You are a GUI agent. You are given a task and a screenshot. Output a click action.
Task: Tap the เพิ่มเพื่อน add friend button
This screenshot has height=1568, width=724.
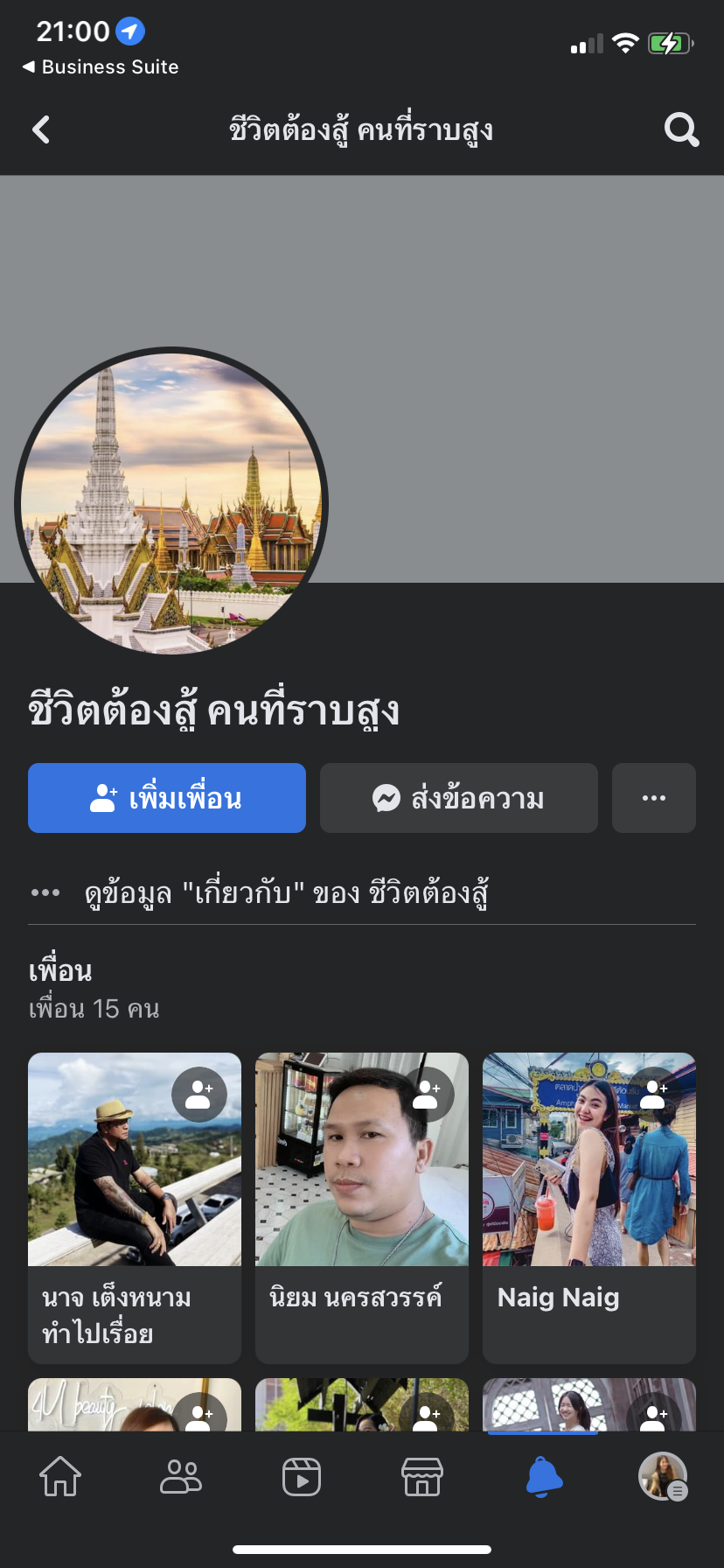pos(167,798)
